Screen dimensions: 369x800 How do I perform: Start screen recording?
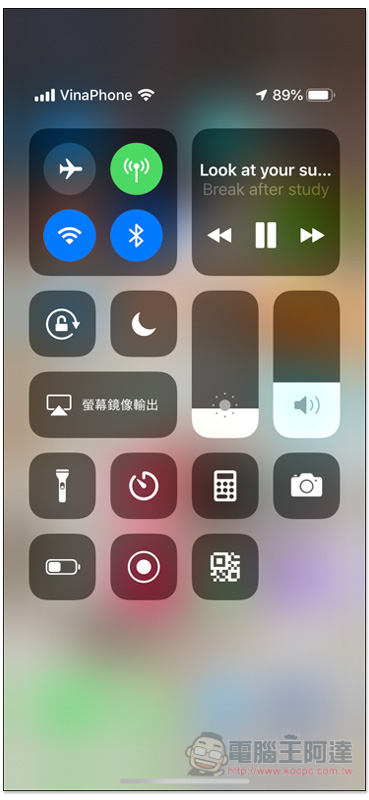click(144, 567)
